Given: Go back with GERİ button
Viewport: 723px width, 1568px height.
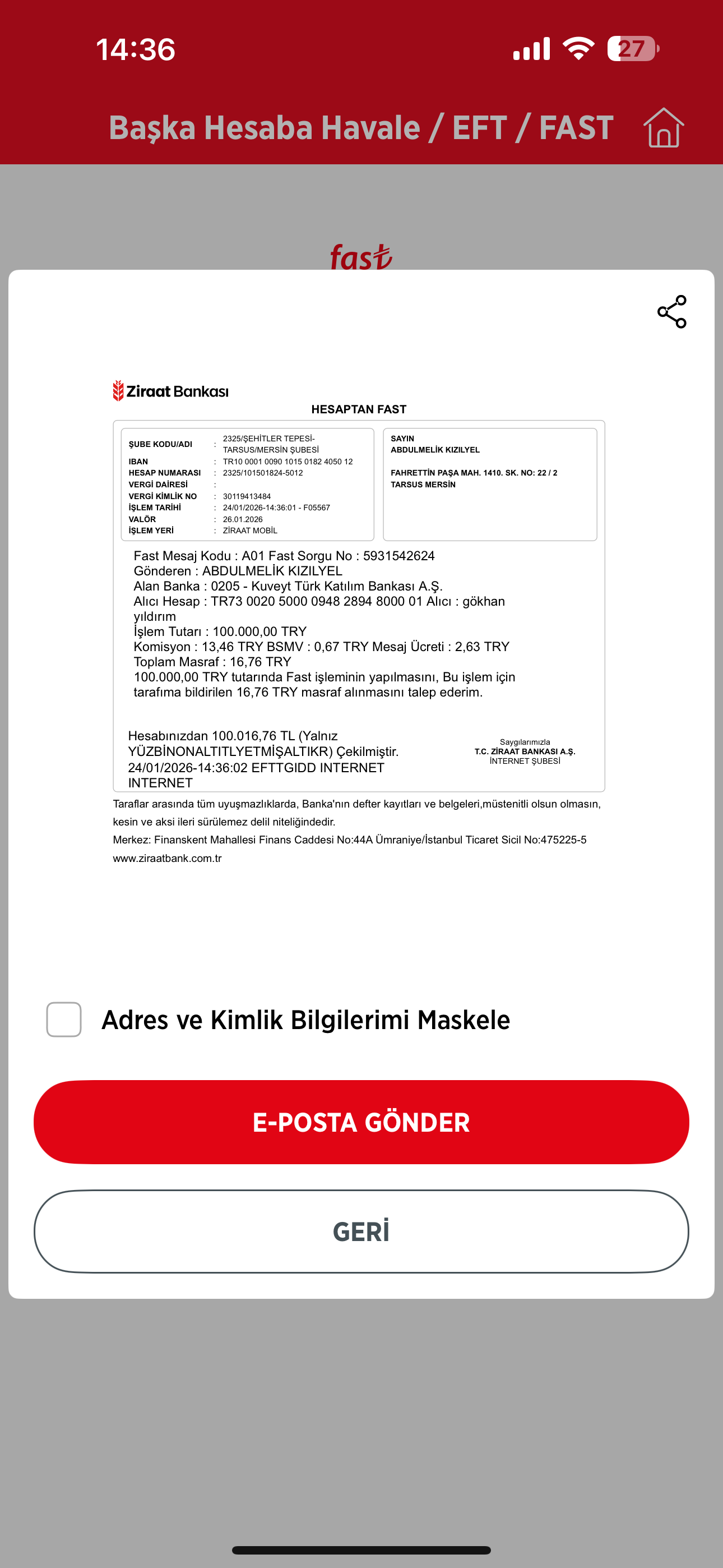Looking at the screenshot, I should coord(361,1232).
